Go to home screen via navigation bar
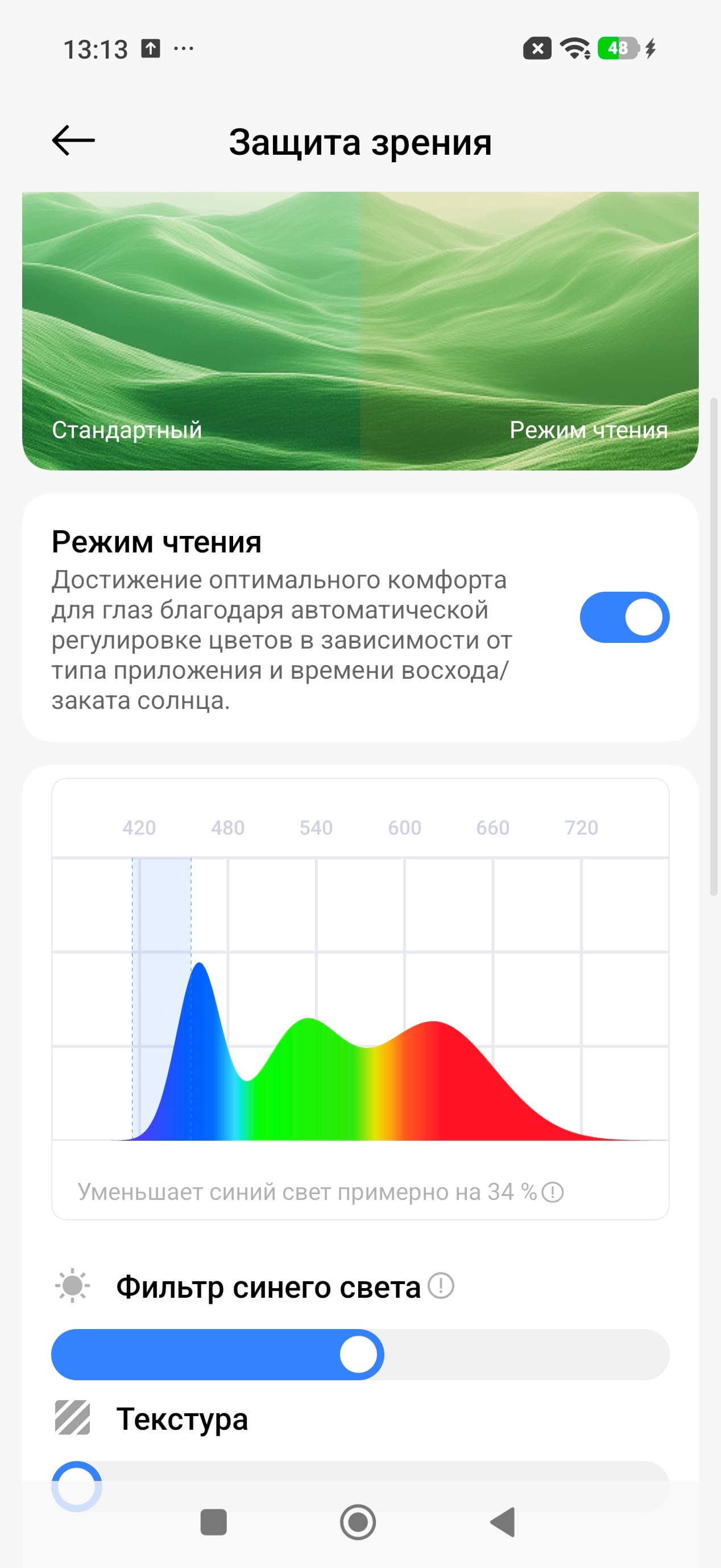 click(358, 1522)
